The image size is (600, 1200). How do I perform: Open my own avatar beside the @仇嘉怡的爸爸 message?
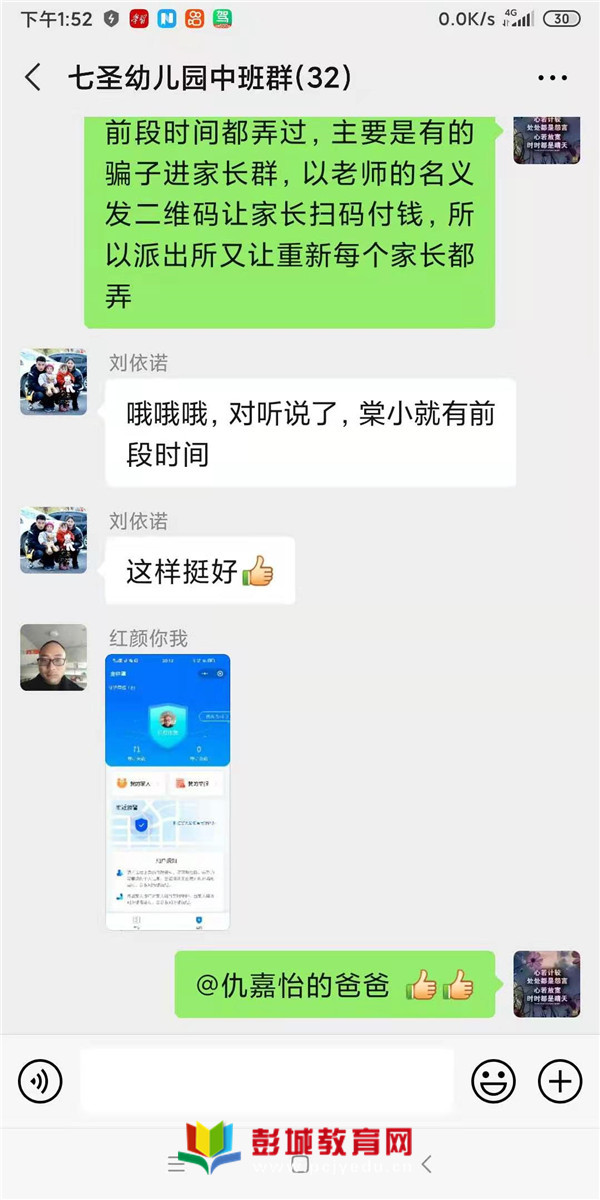tap(547, 984)
